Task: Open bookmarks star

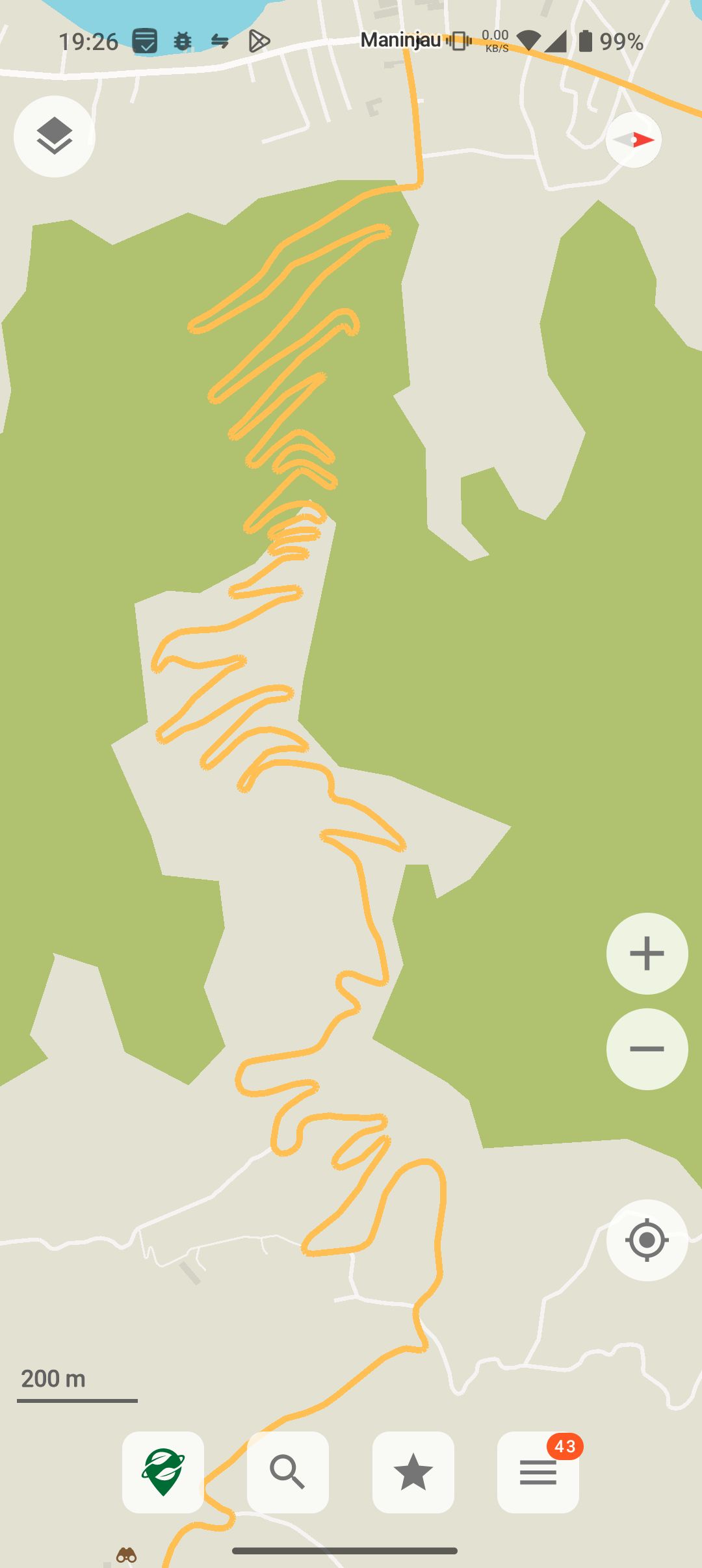Action: (x=413, y=1472)
